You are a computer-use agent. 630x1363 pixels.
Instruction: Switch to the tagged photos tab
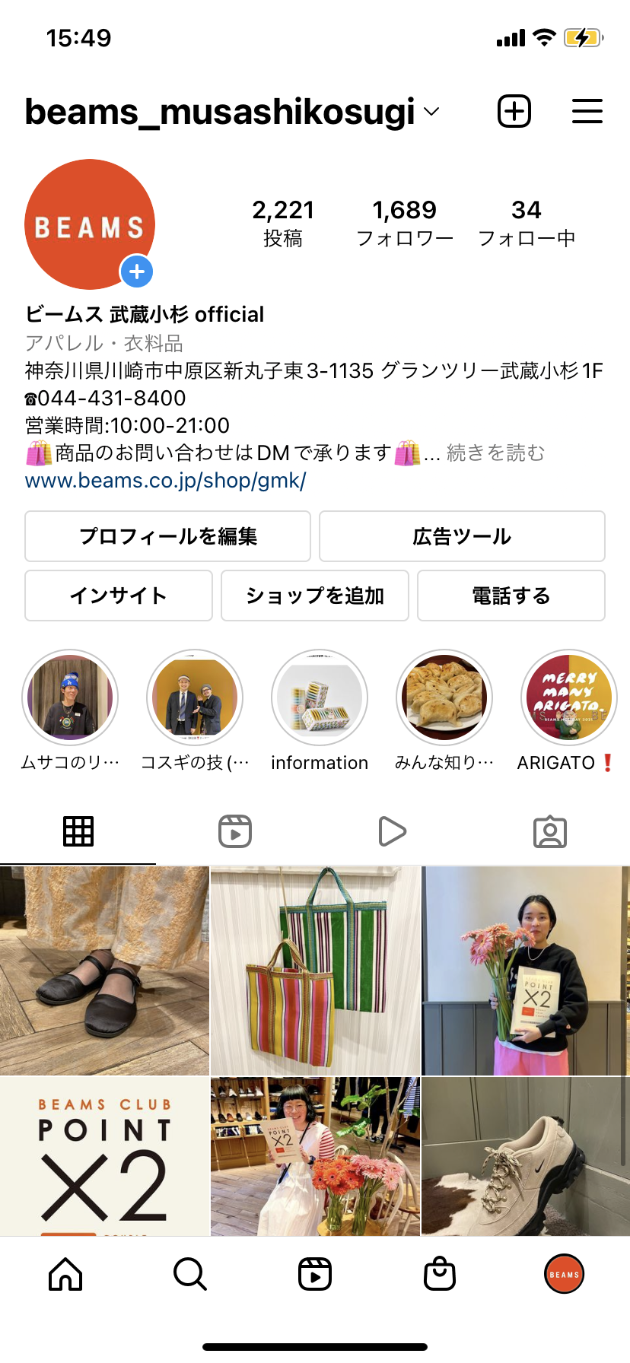coord(550,831)
